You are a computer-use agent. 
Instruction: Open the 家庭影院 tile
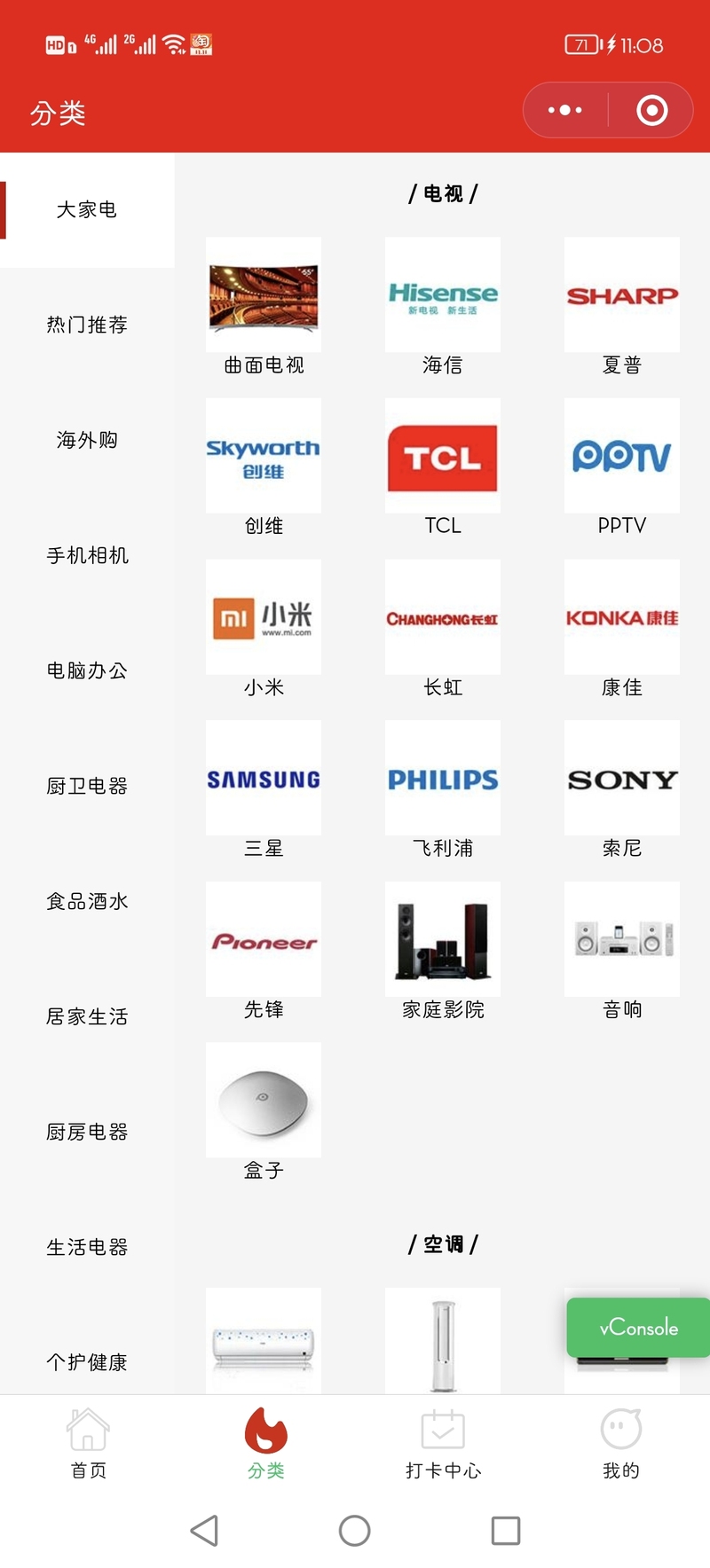pos(443,952)
